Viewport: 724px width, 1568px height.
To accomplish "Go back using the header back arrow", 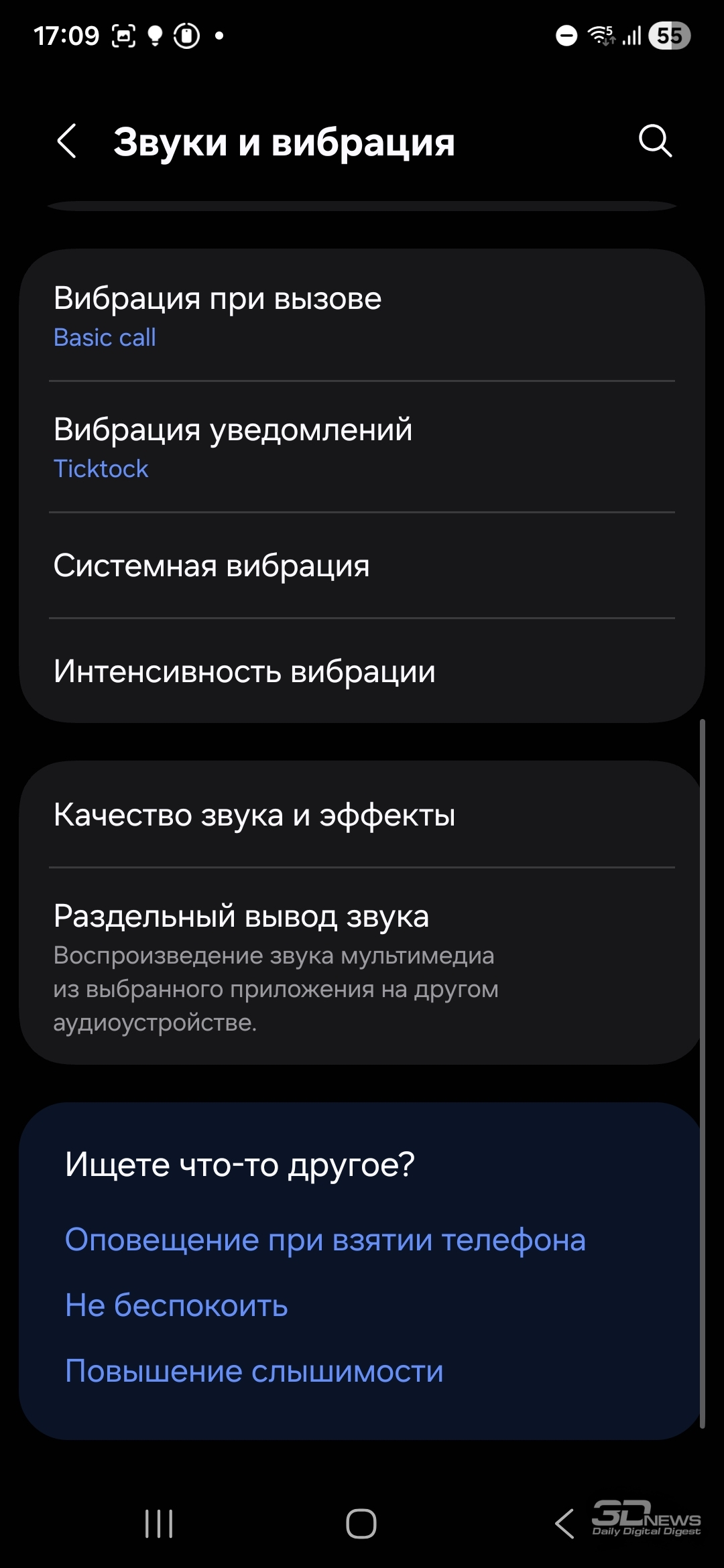I will 67,141.
